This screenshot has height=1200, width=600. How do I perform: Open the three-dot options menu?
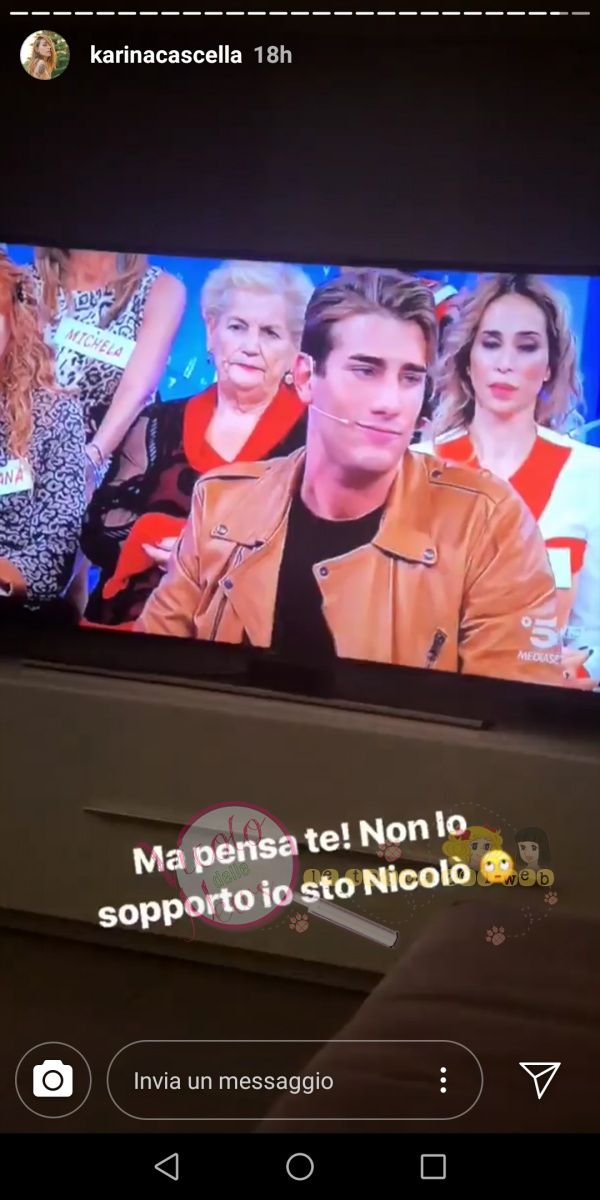pos(443,1080)
